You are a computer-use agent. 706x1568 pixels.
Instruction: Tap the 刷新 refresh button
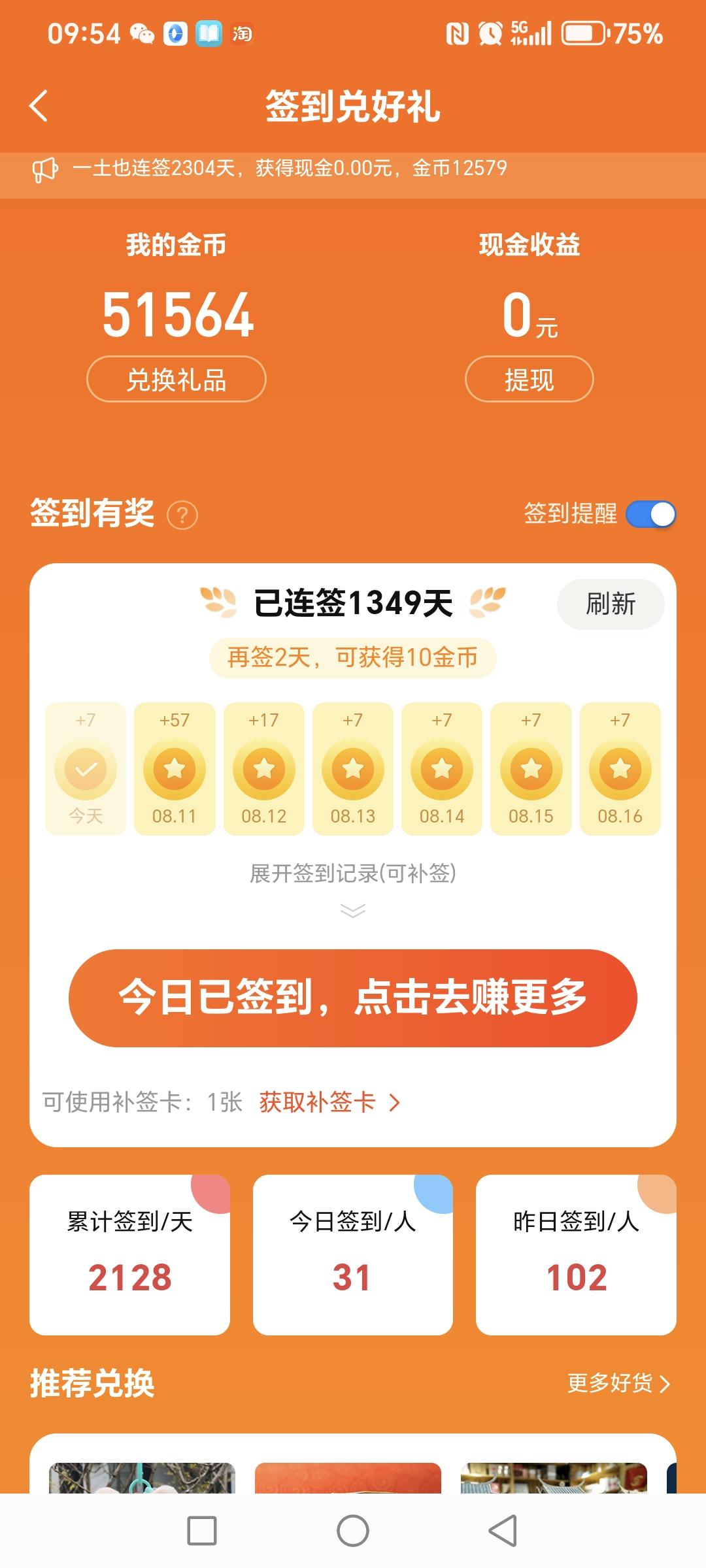point(611,604)
